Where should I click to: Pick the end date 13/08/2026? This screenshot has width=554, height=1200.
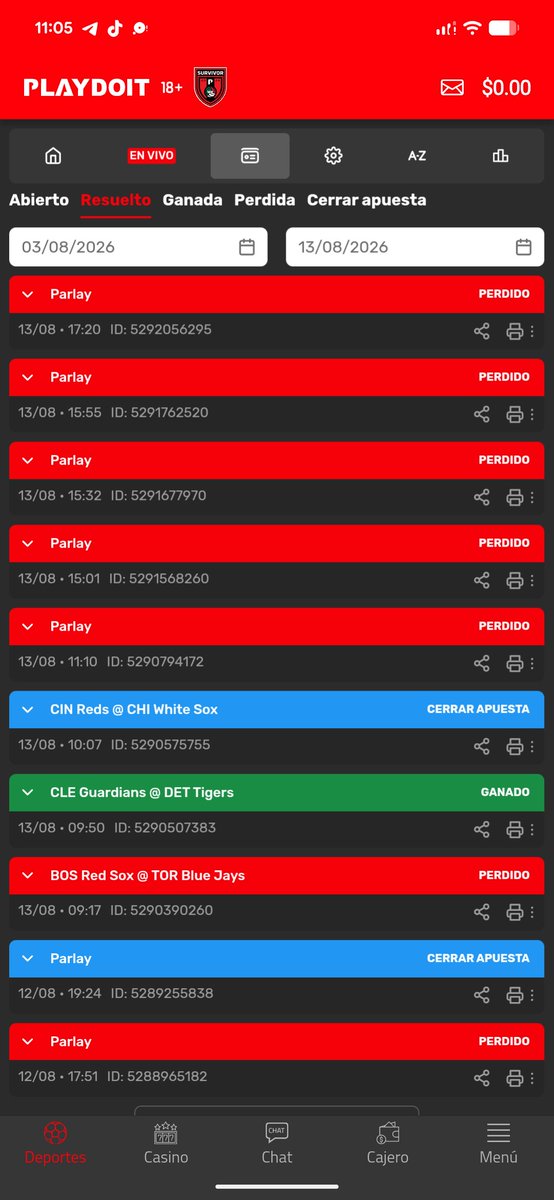tap(415, 247)
